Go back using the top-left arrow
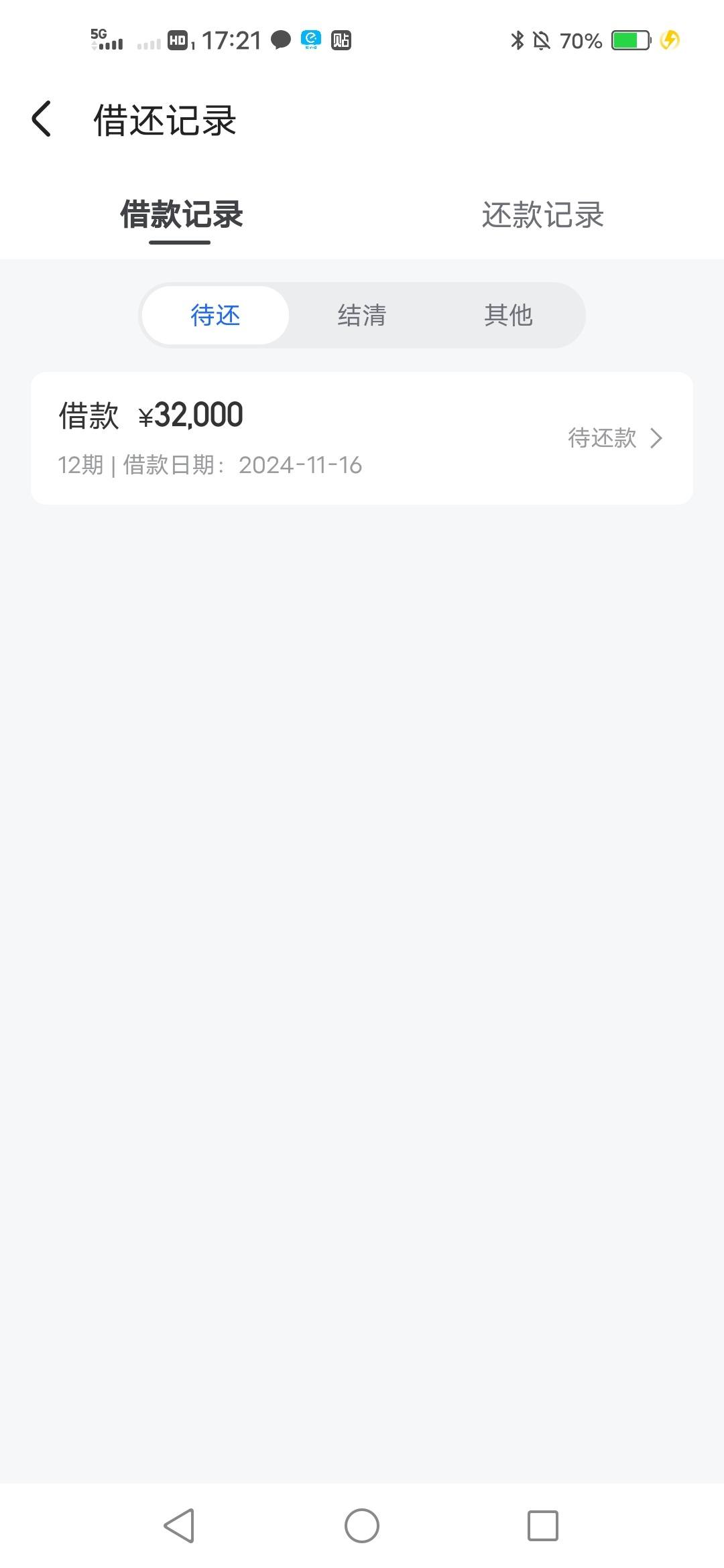 [x=42, y=119]
